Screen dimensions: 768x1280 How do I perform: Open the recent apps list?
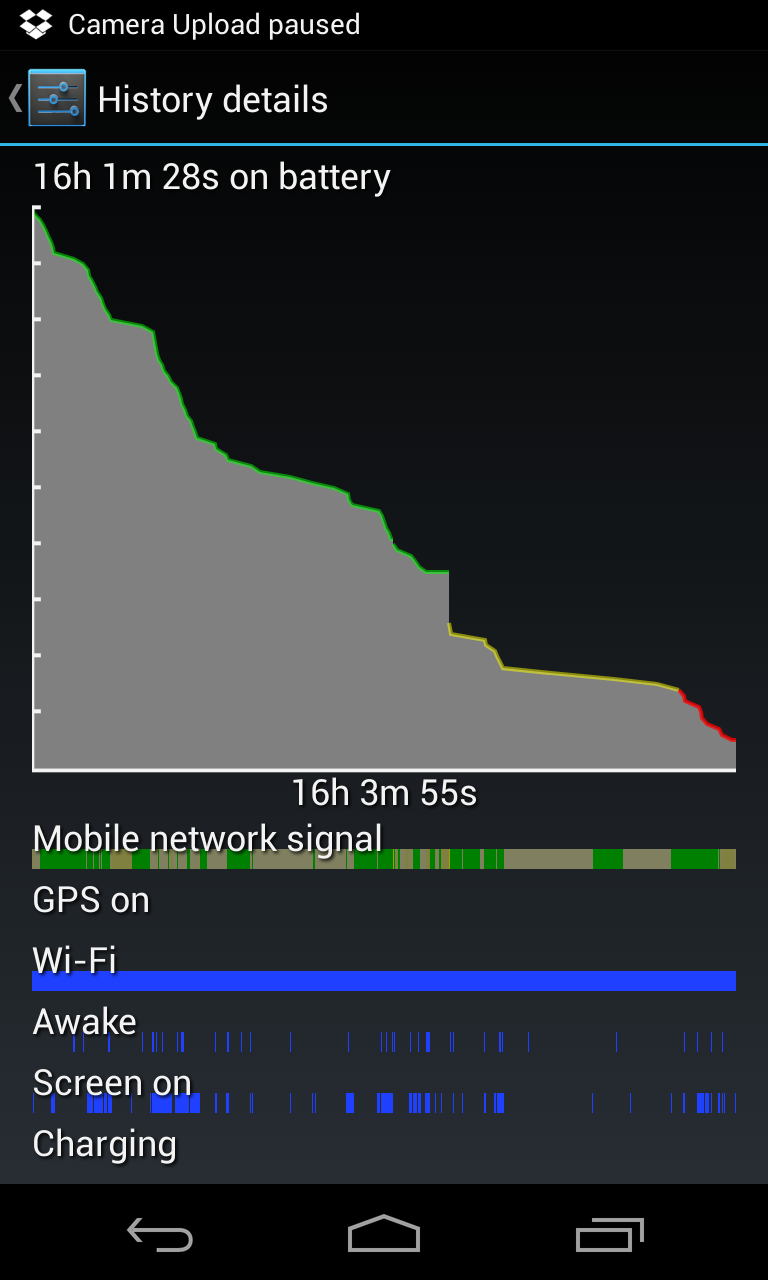coord(609,1235)
